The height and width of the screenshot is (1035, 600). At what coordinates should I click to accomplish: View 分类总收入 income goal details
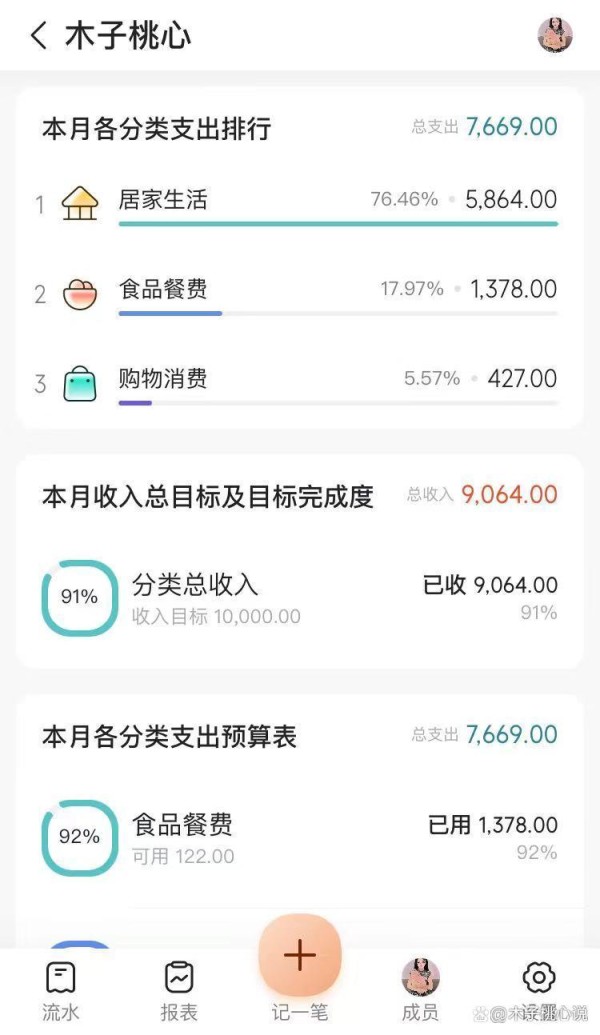pyautogui.click(x=300, y=598)
